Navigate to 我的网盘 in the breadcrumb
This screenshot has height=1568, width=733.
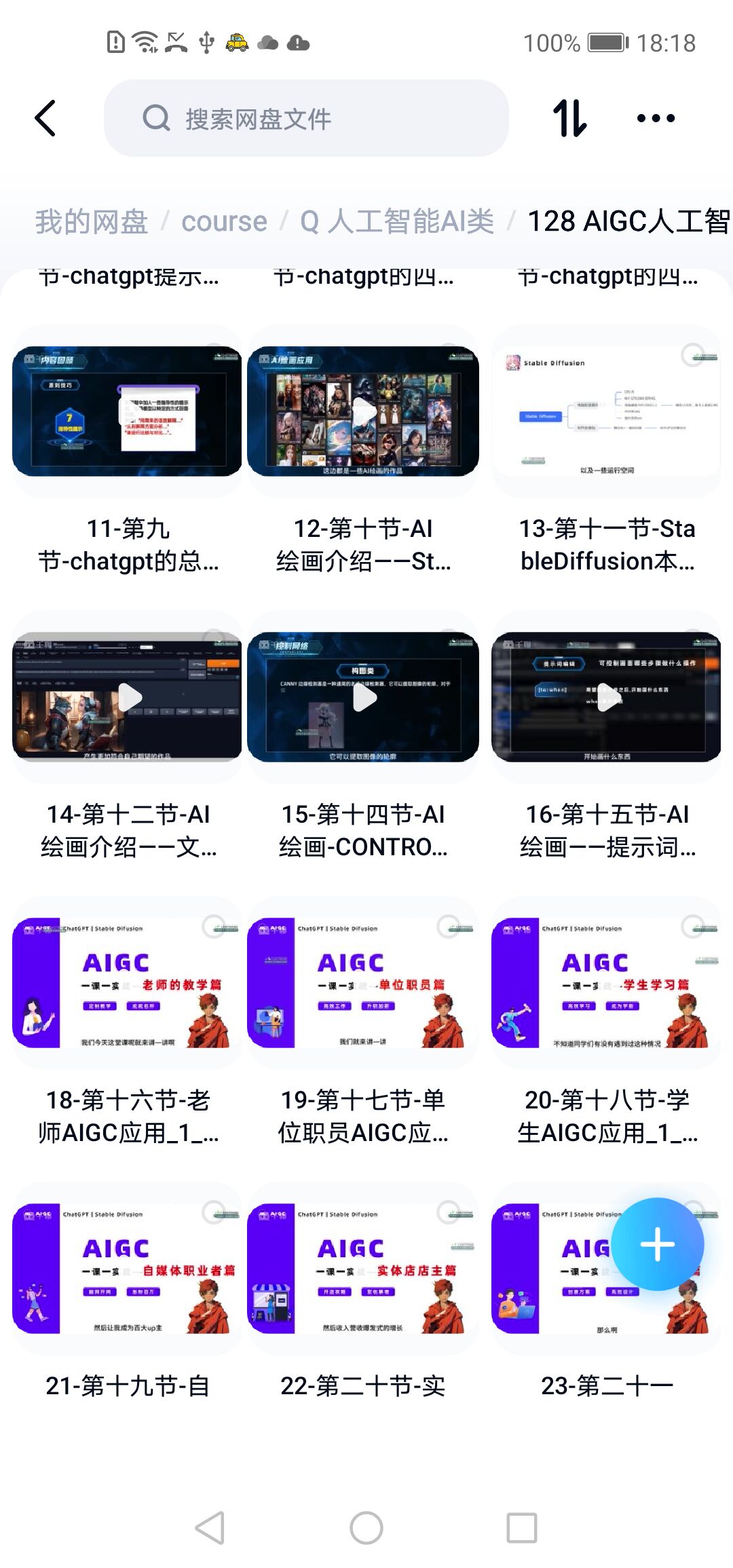[92, 221]
